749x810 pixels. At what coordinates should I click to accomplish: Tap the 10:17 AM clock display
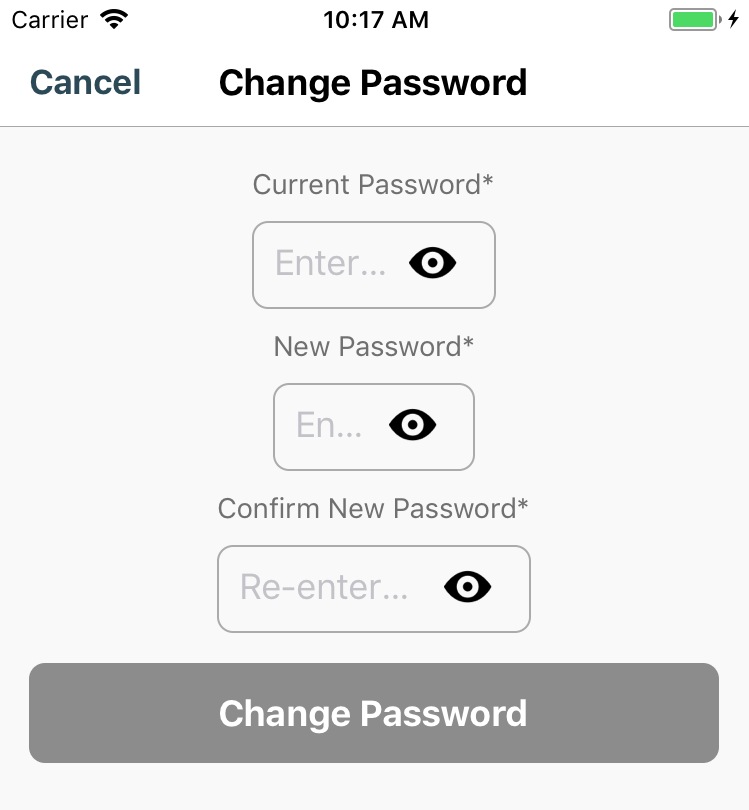pos(374,17)
